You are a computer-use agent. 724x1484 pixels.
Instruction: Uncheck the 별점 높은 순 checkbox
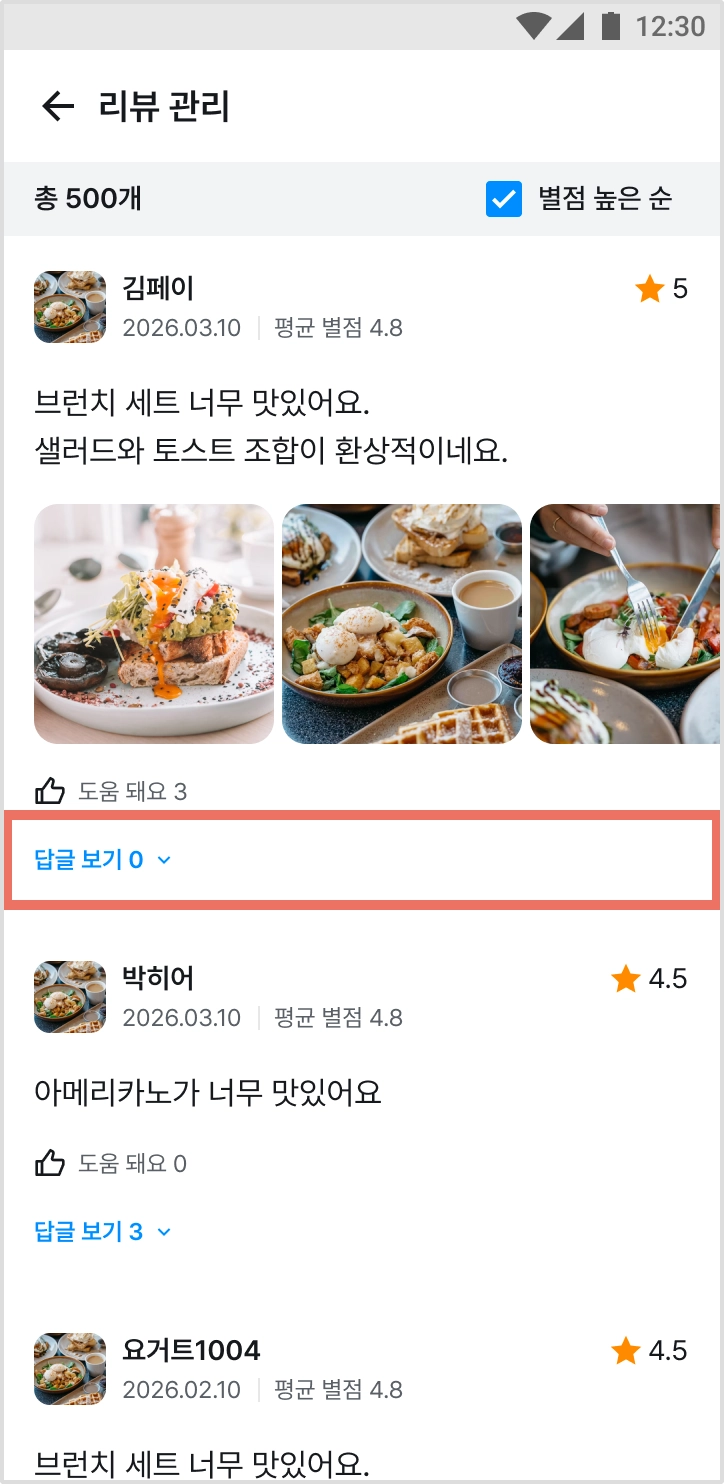[504, 199]
